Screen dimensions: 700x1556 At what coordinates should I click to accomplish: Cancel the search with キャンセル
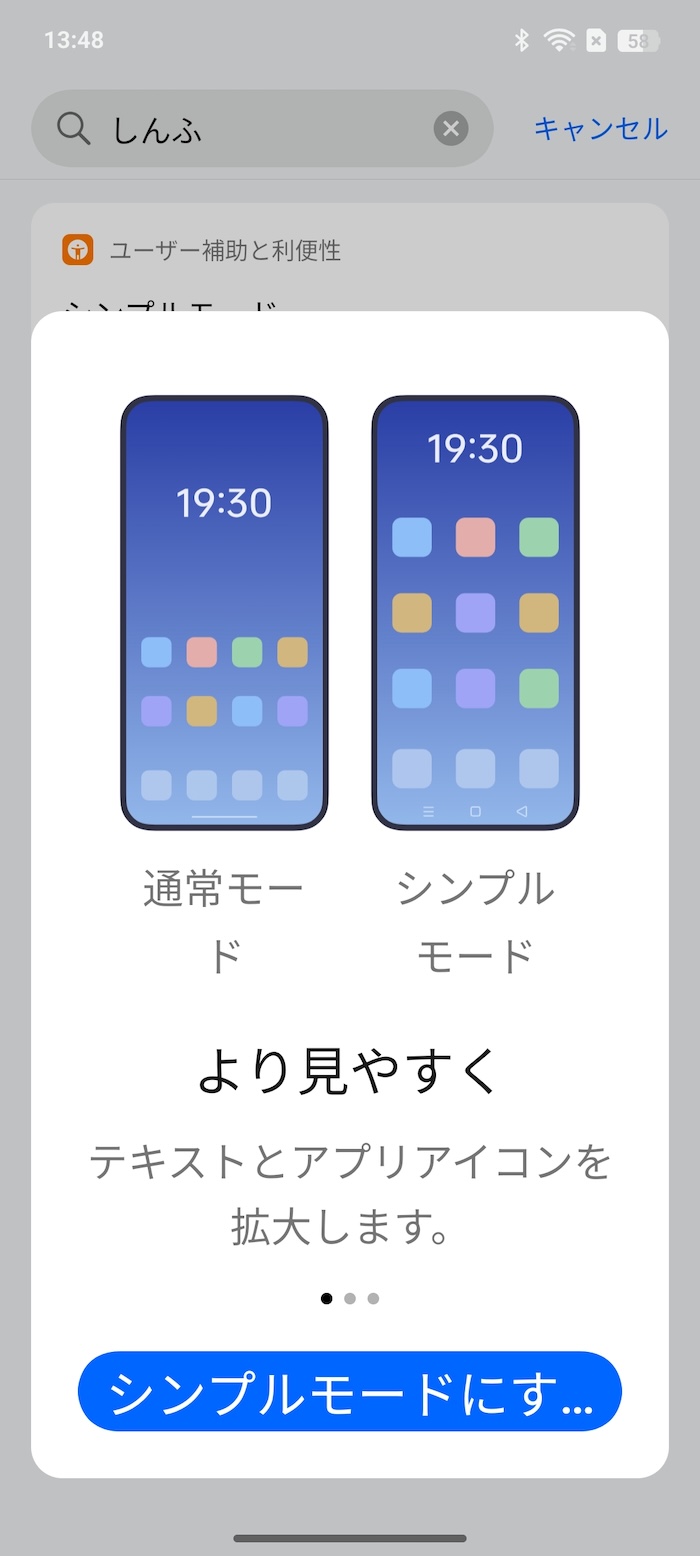point(600,128)
